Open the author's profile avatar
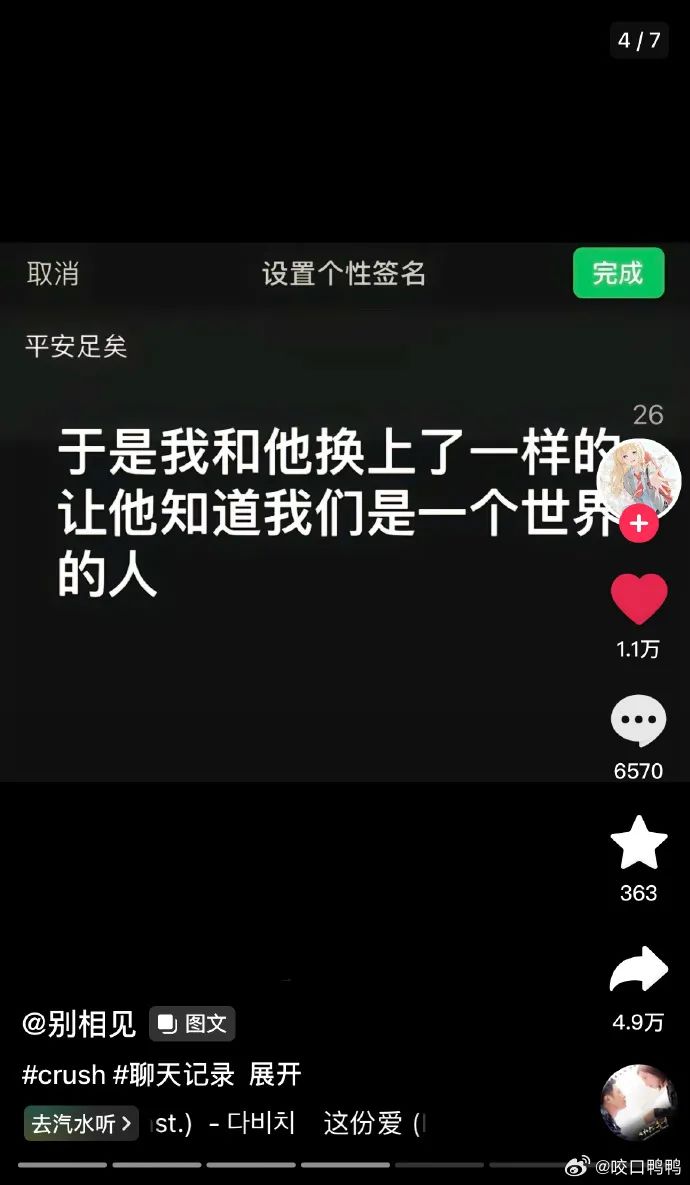Viewport: 690px width, 1185px height. tap(638, 478)
